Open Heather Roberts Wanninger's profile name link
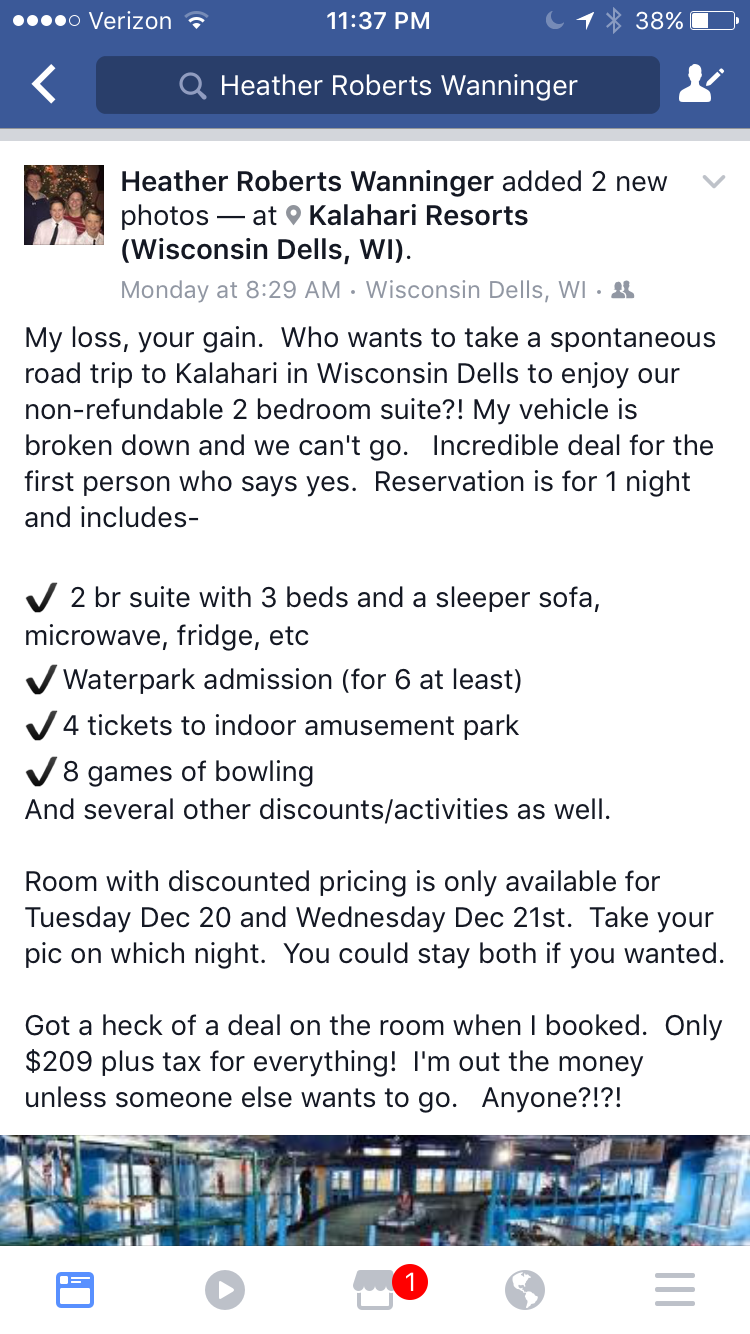Screen dimensions: 750x1334 (x=307, y=182)
